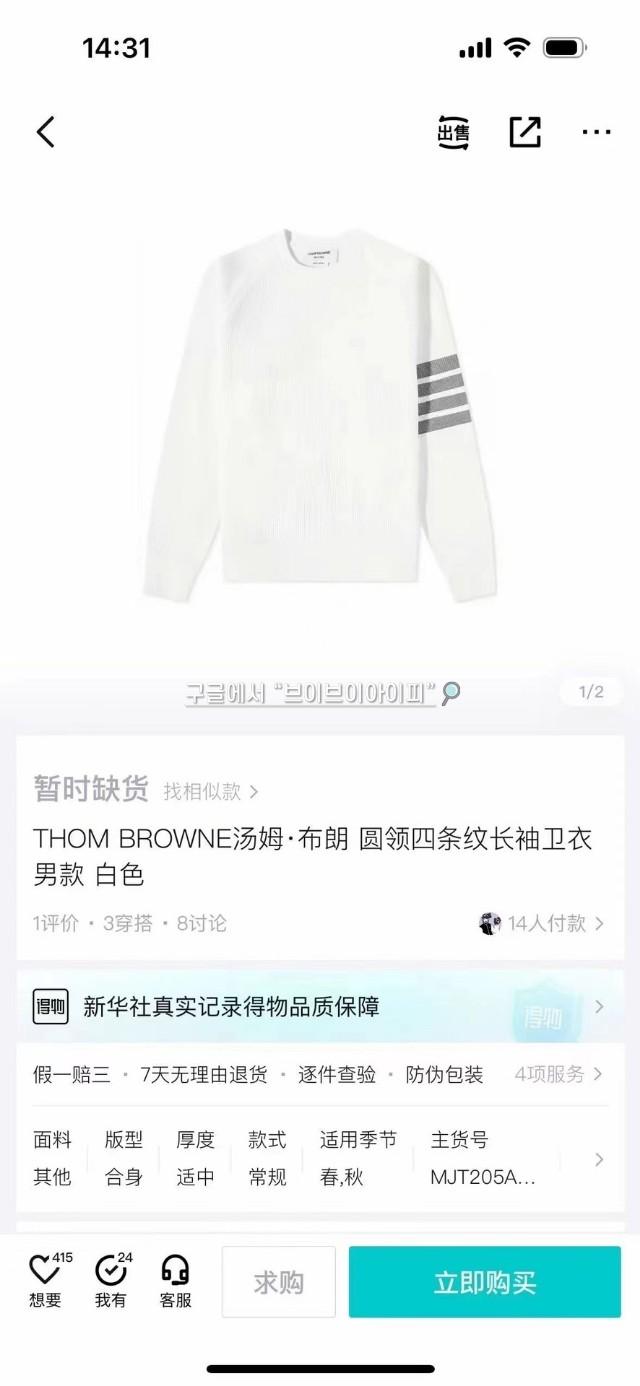View the 3穿搭 outfit posts

click(128, 923)
